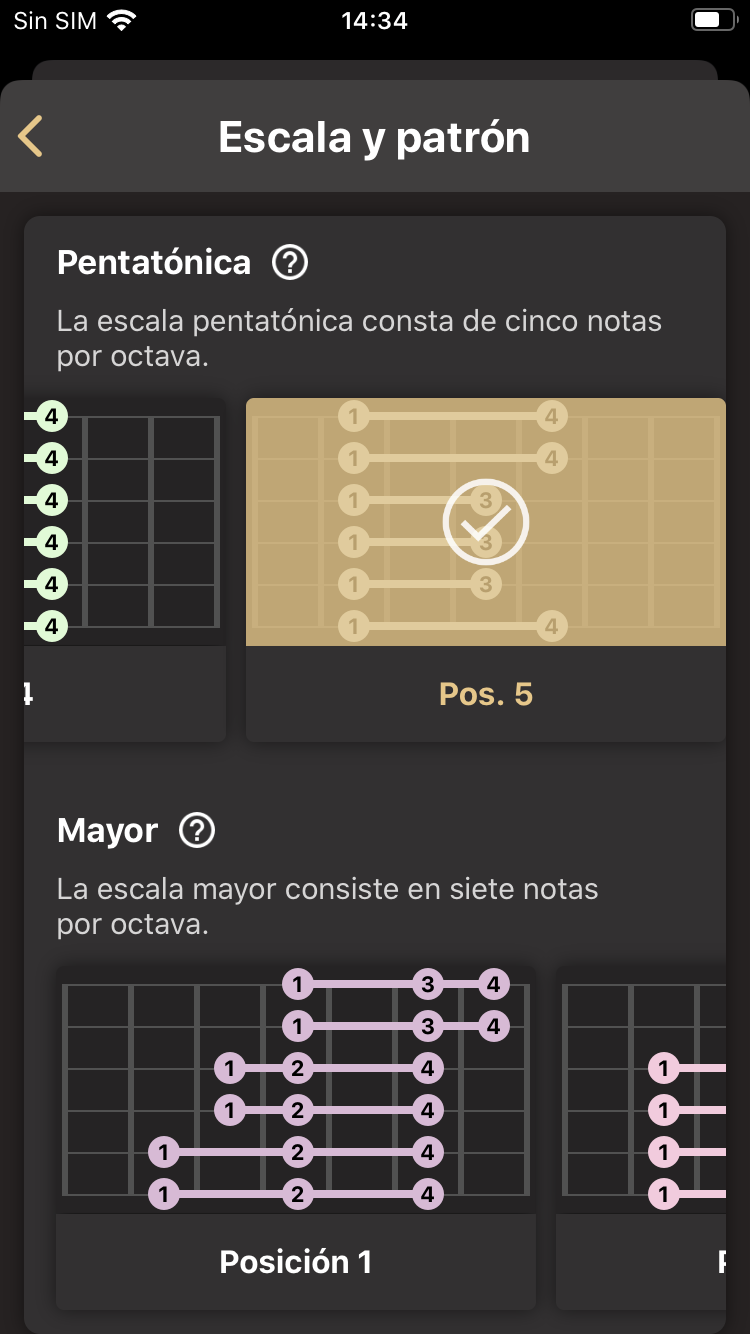Open help for Mayor scale

(197, 831)
